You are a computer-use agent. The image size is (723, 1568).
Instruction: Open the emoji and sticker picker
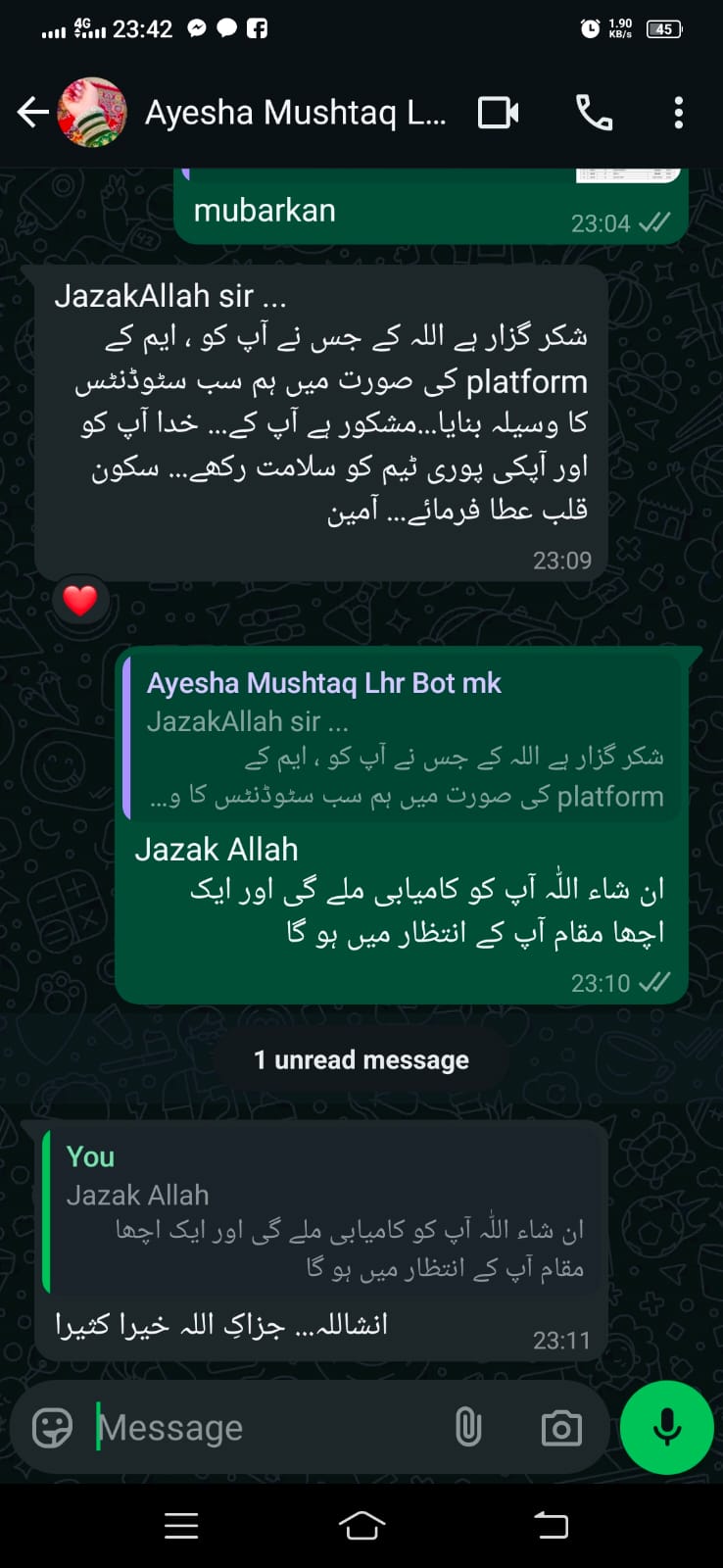click(x=52, y=1428)
